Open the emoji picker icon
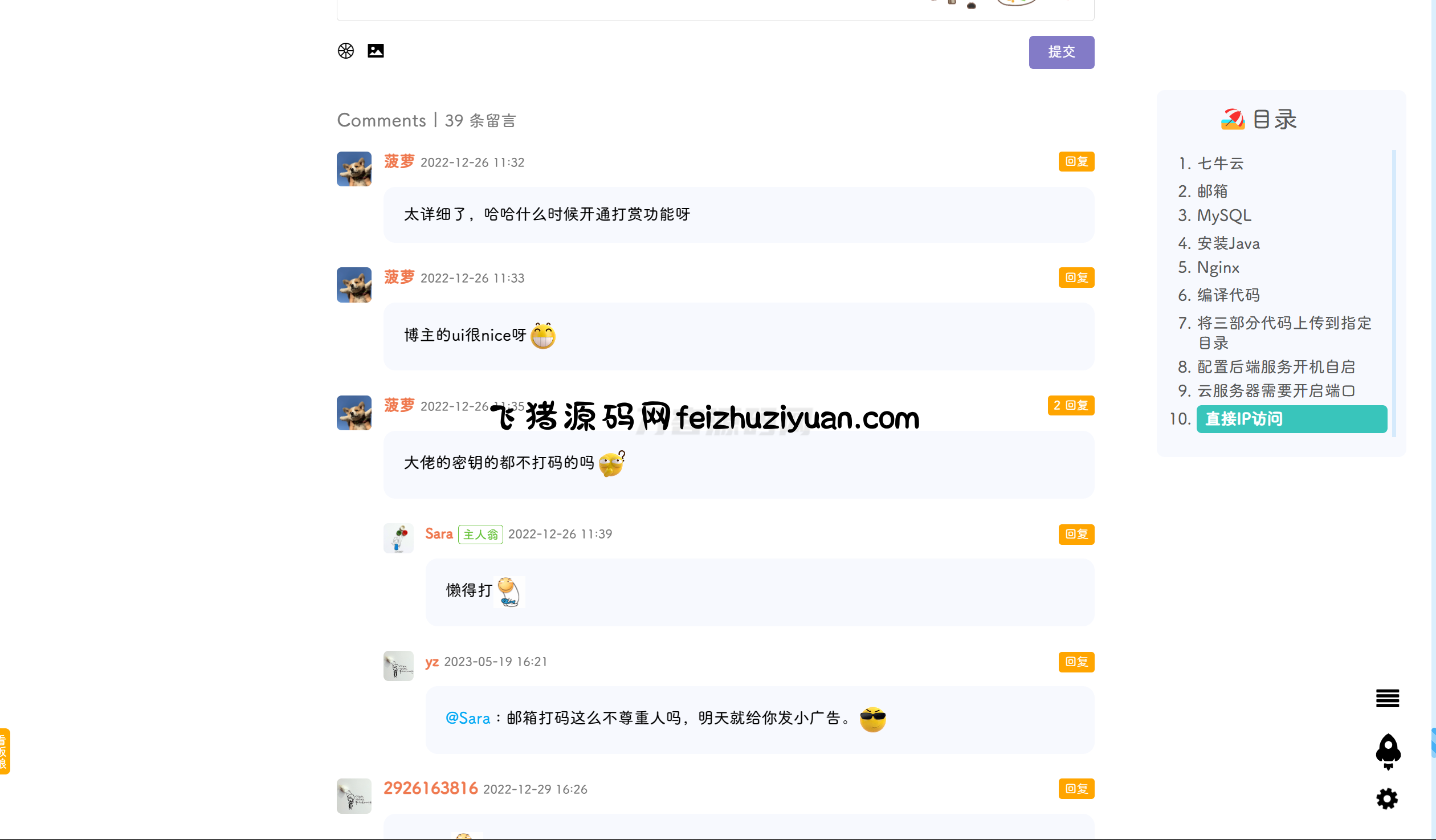 (x=346, y=51)
